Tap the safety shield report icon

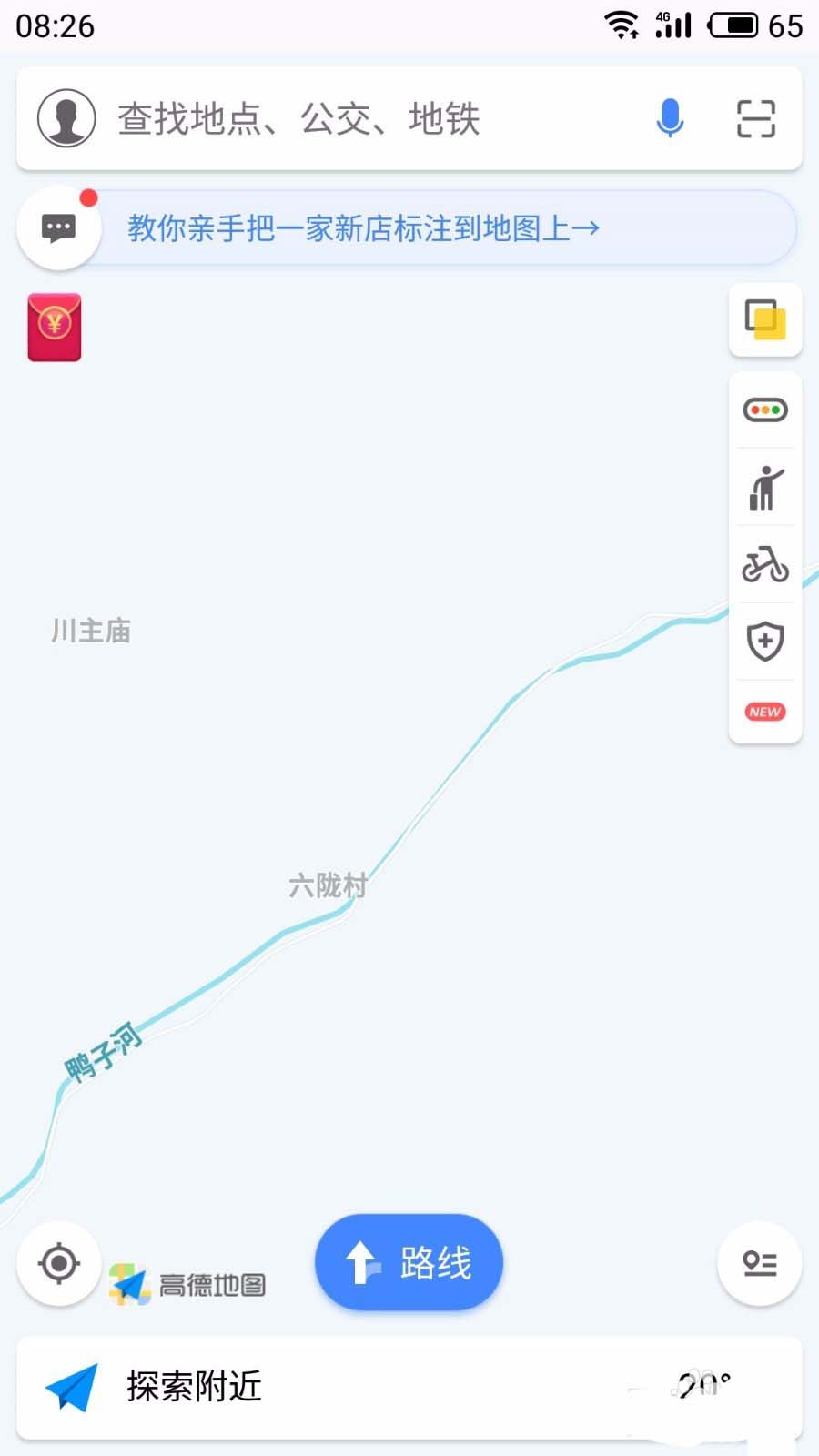point(764,641)
